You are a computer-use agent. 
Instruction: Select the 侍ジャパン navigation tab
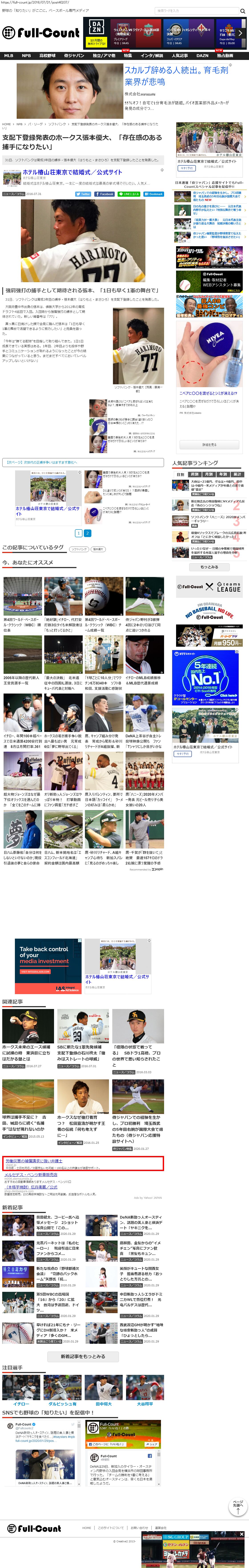(x=74, y=56)
